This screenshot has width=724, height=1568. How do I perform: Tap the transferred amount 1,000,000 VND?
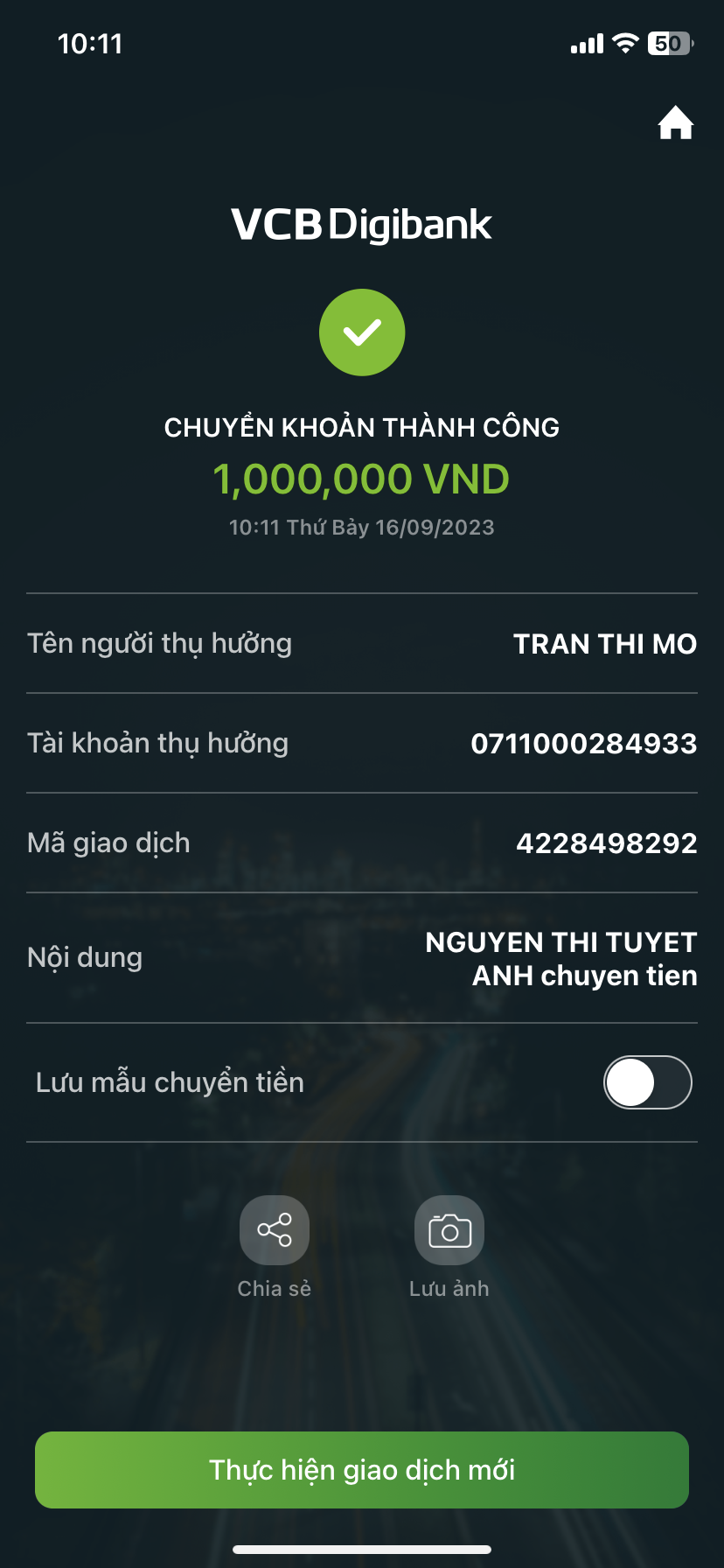point(362,479)
